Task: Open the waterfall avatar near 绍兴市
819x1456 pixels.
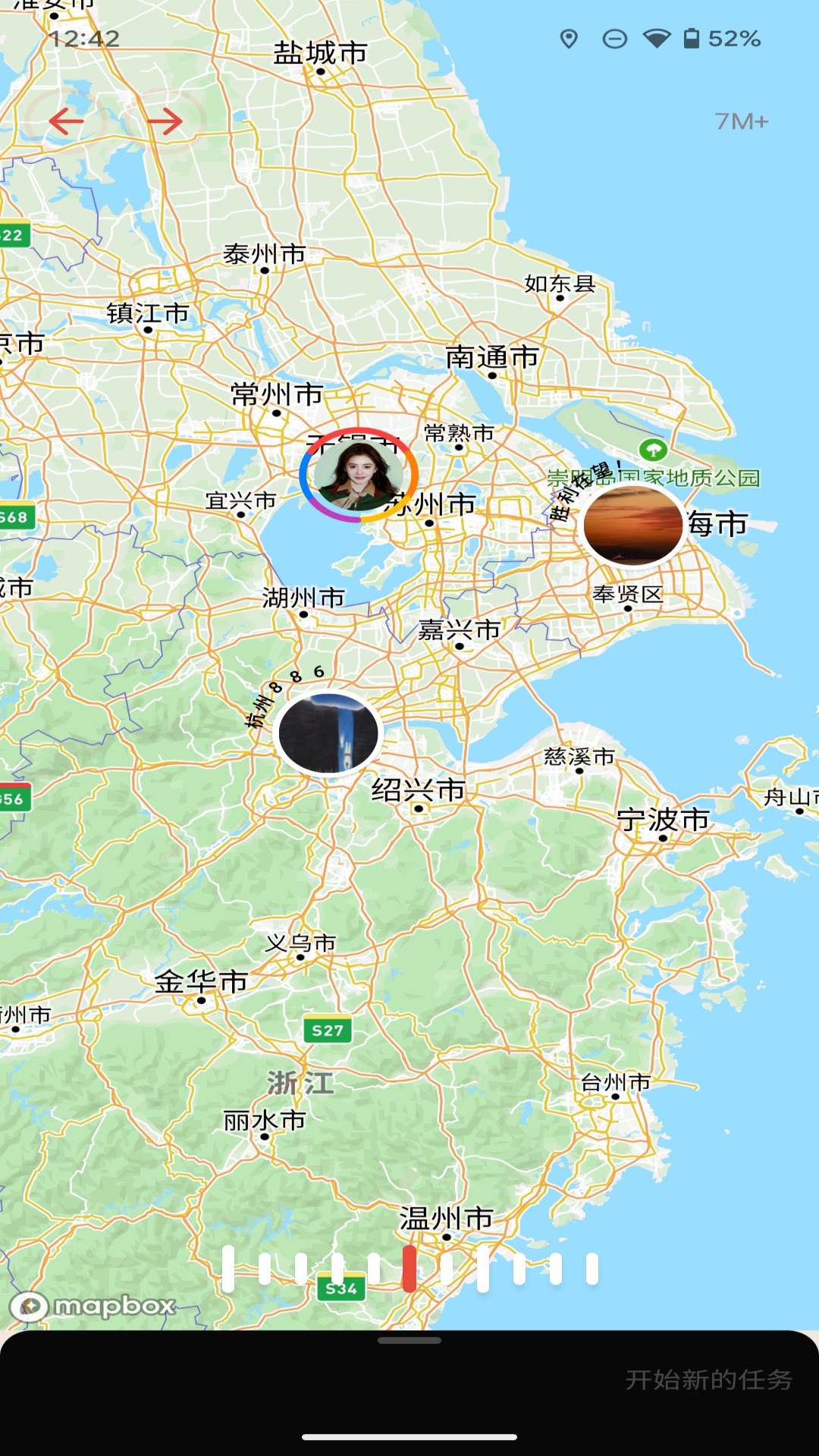Action: [x=329, y=730]
